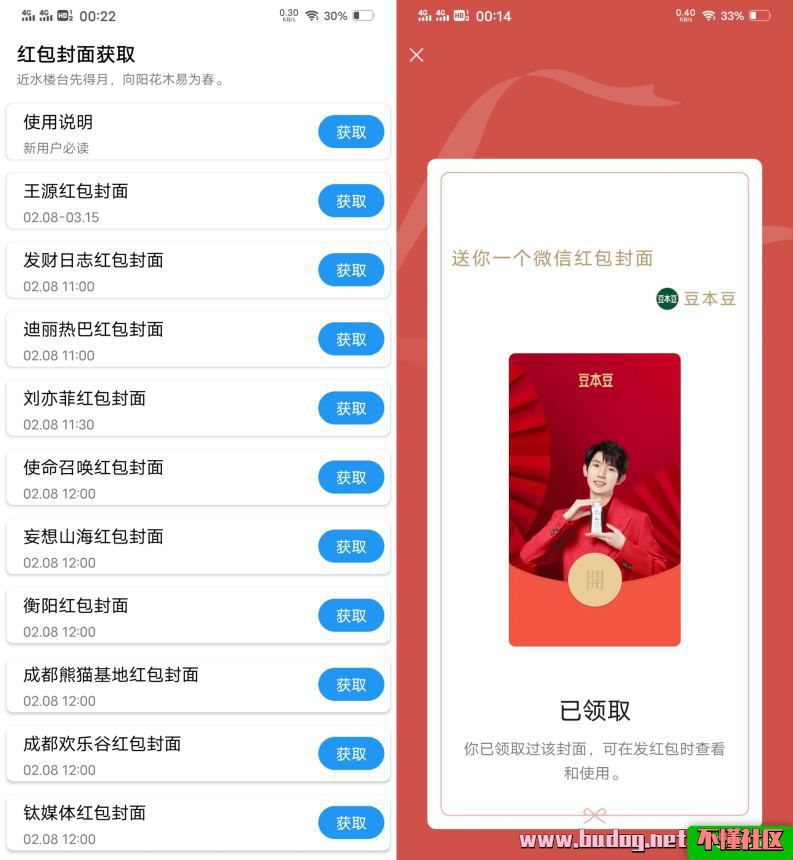This screenshot has width=793, height=860.
Task: Tap 获取 for 刘亦菲红包封面
Action: point(351,408)
